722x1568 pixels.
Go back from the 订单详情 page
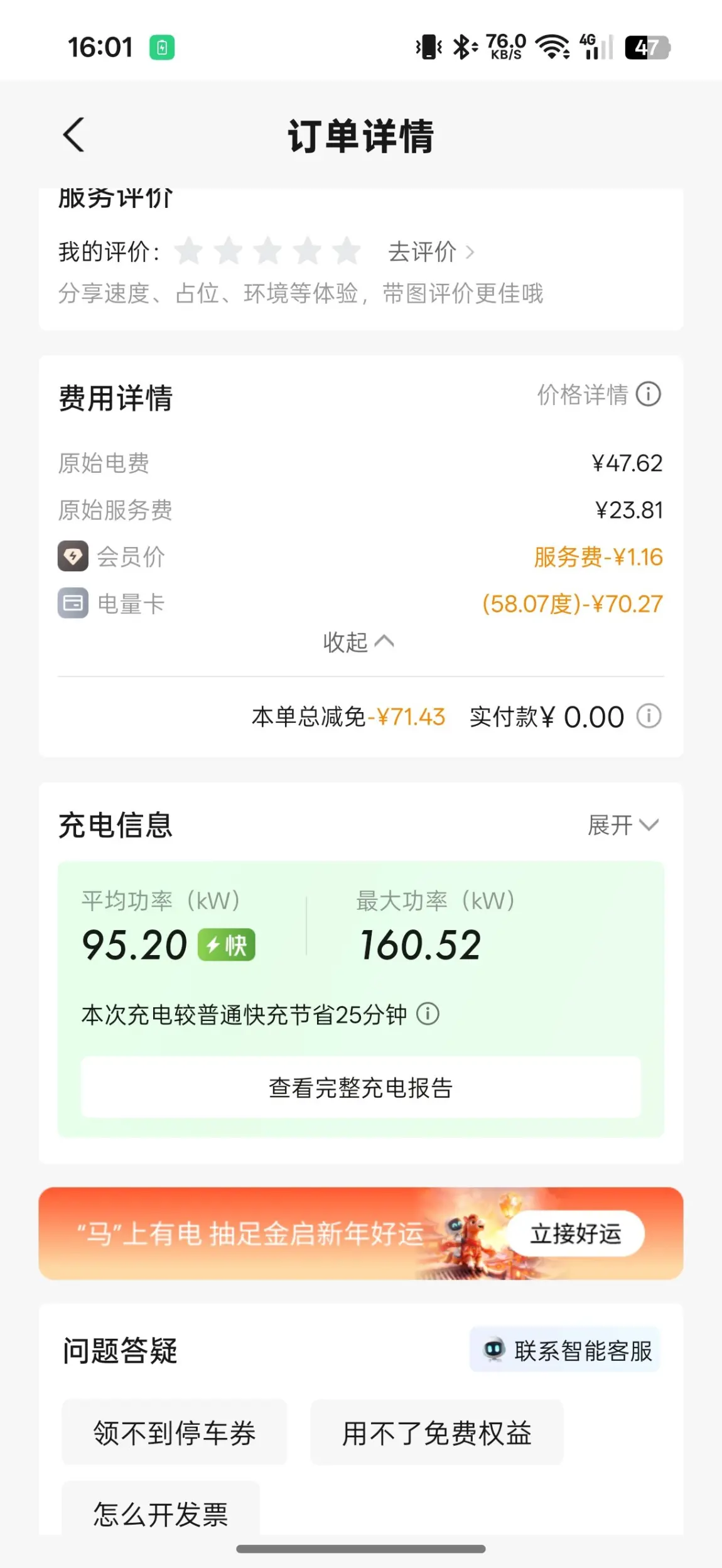73,134
